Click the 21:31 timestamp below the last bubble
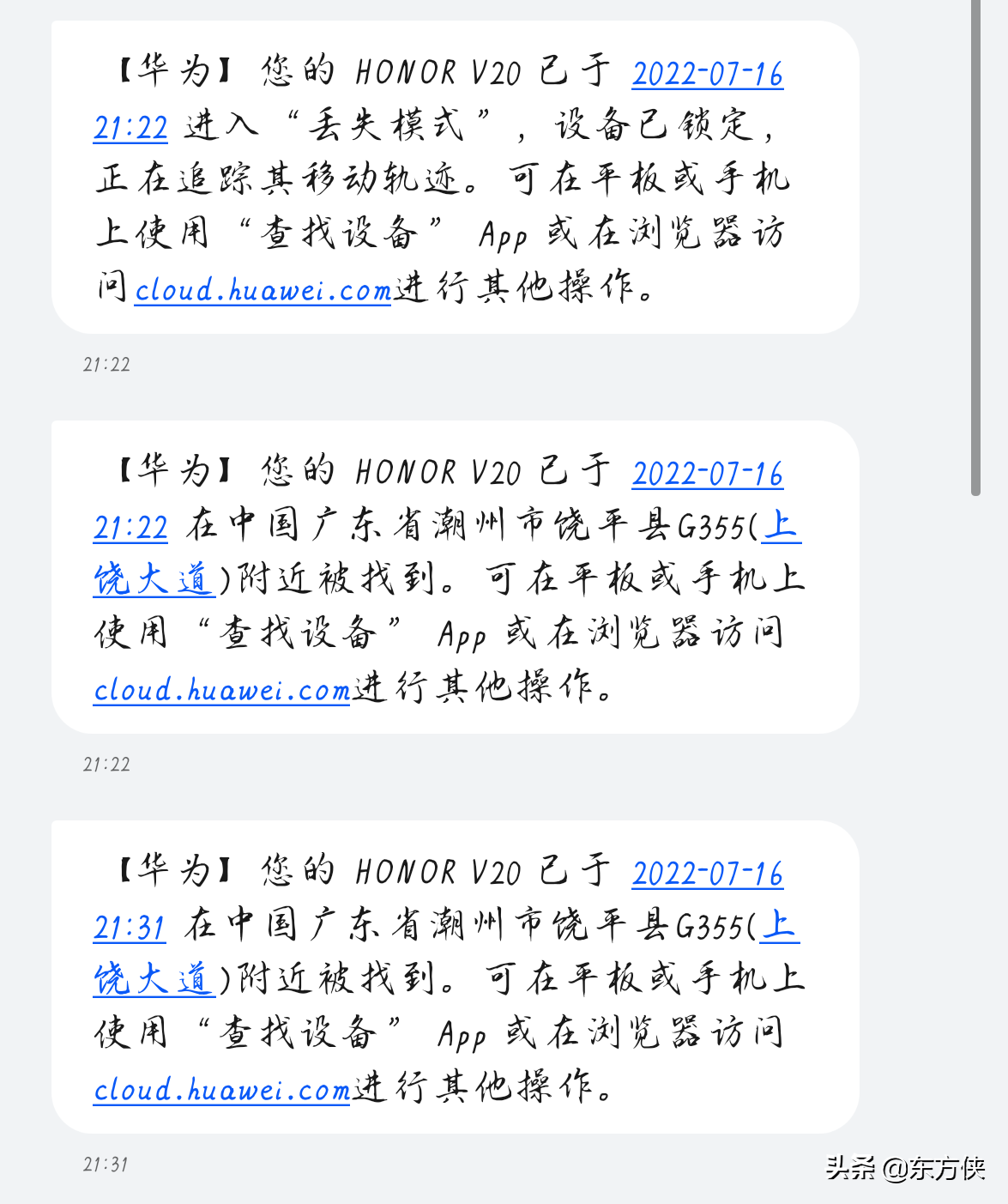Viewport: 1008px width, 1204px height. tap(105, 1164)
